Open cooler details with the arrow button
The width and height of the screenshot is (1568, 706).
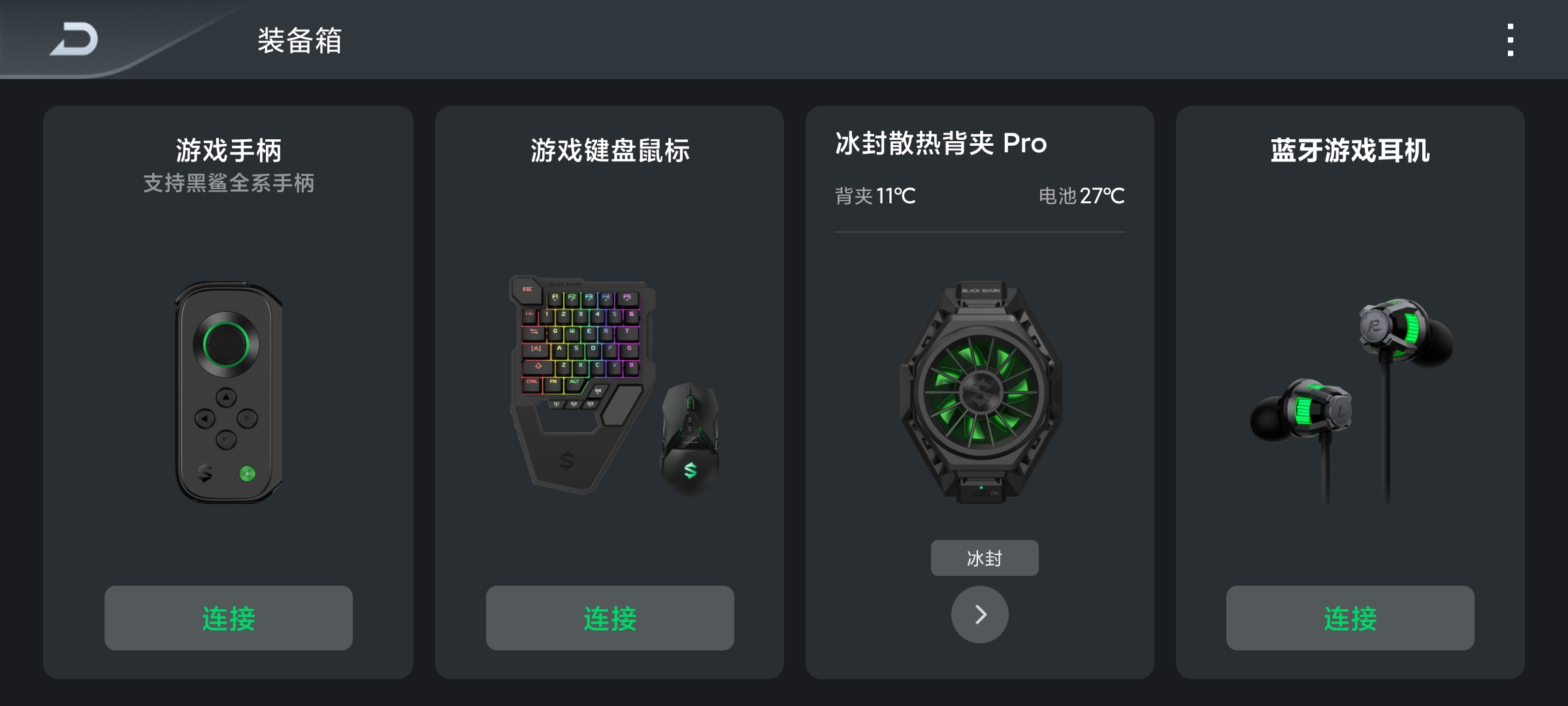click(979, 614)
